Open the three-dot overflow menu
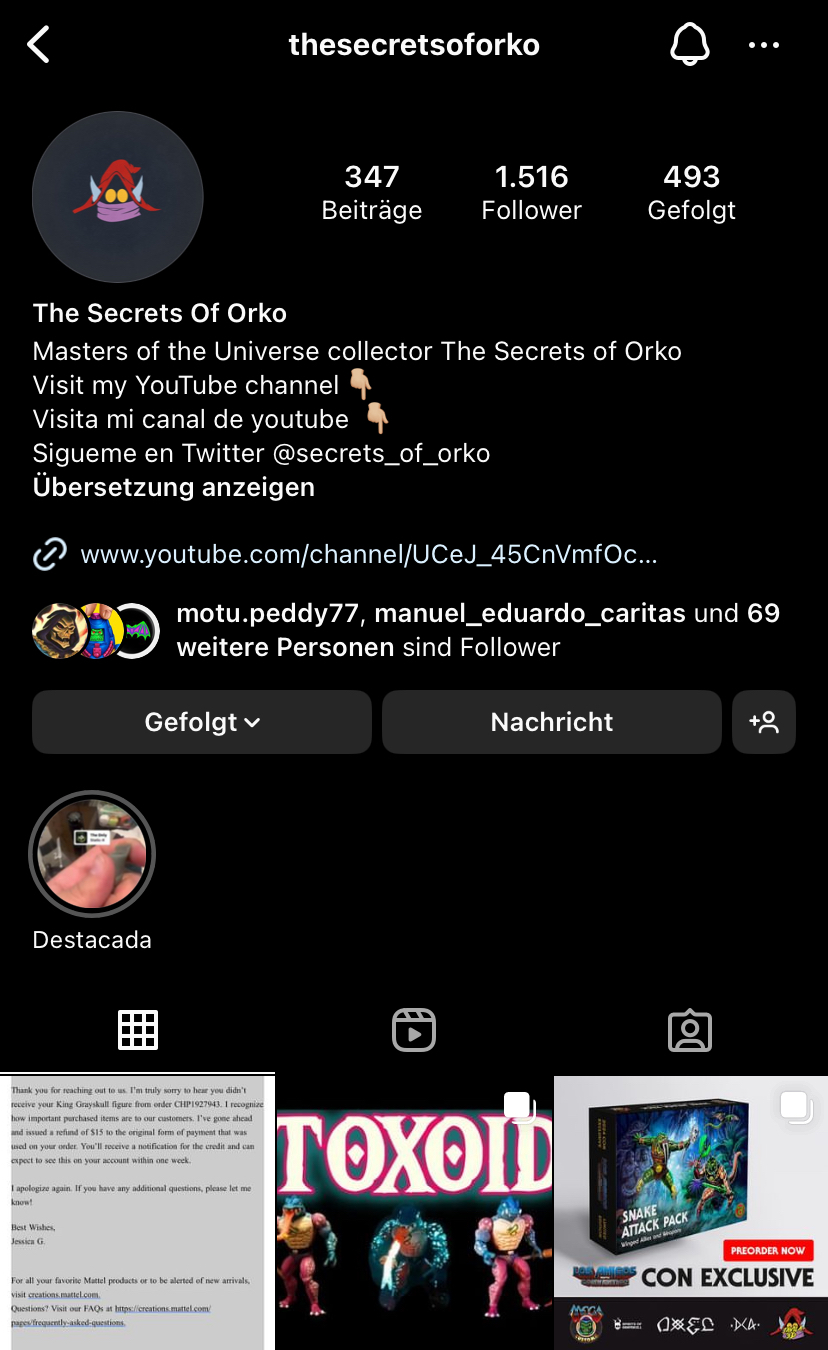The height and width of the screenshot is (1350, 828). click(764, 45)
